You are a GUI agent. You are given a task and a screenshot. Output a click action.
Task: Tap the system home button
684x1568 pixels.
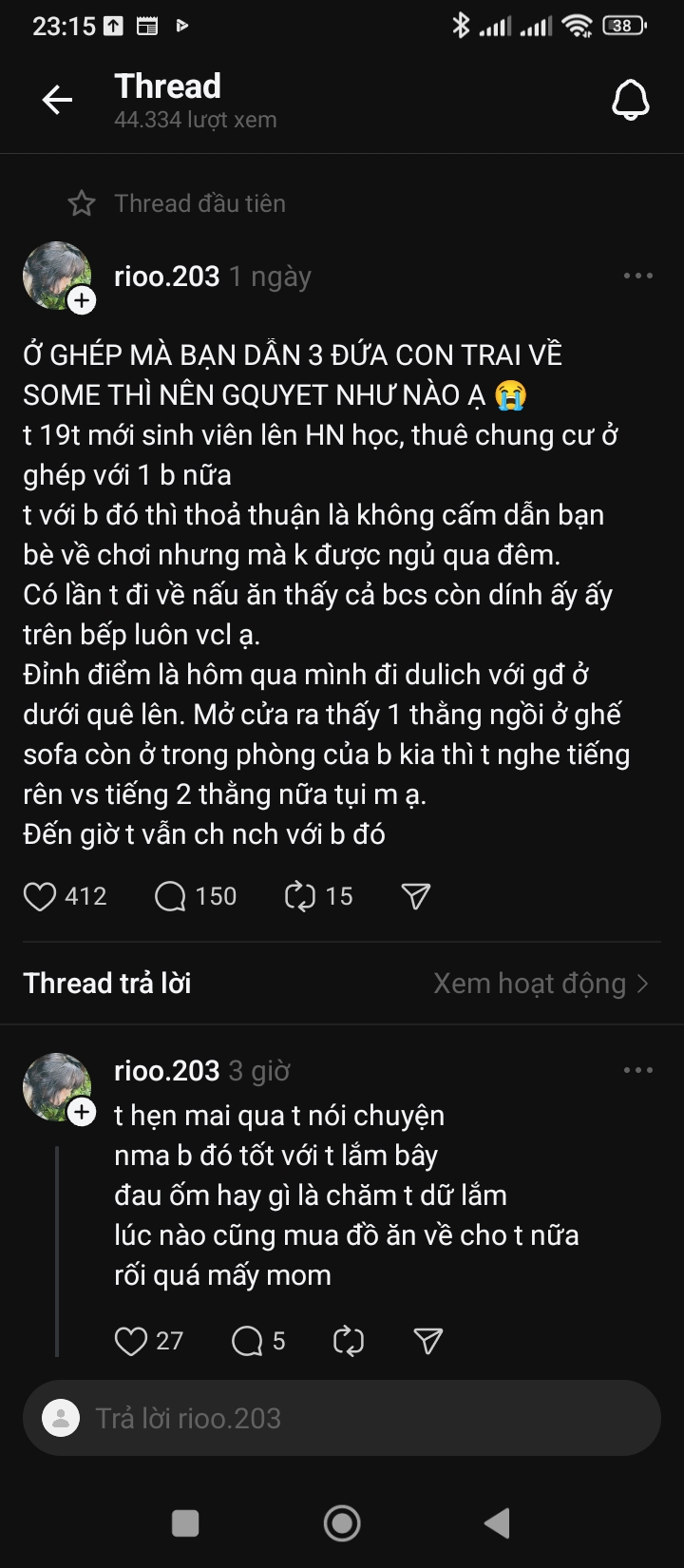pyautogui.click(x=342, y=1523)
